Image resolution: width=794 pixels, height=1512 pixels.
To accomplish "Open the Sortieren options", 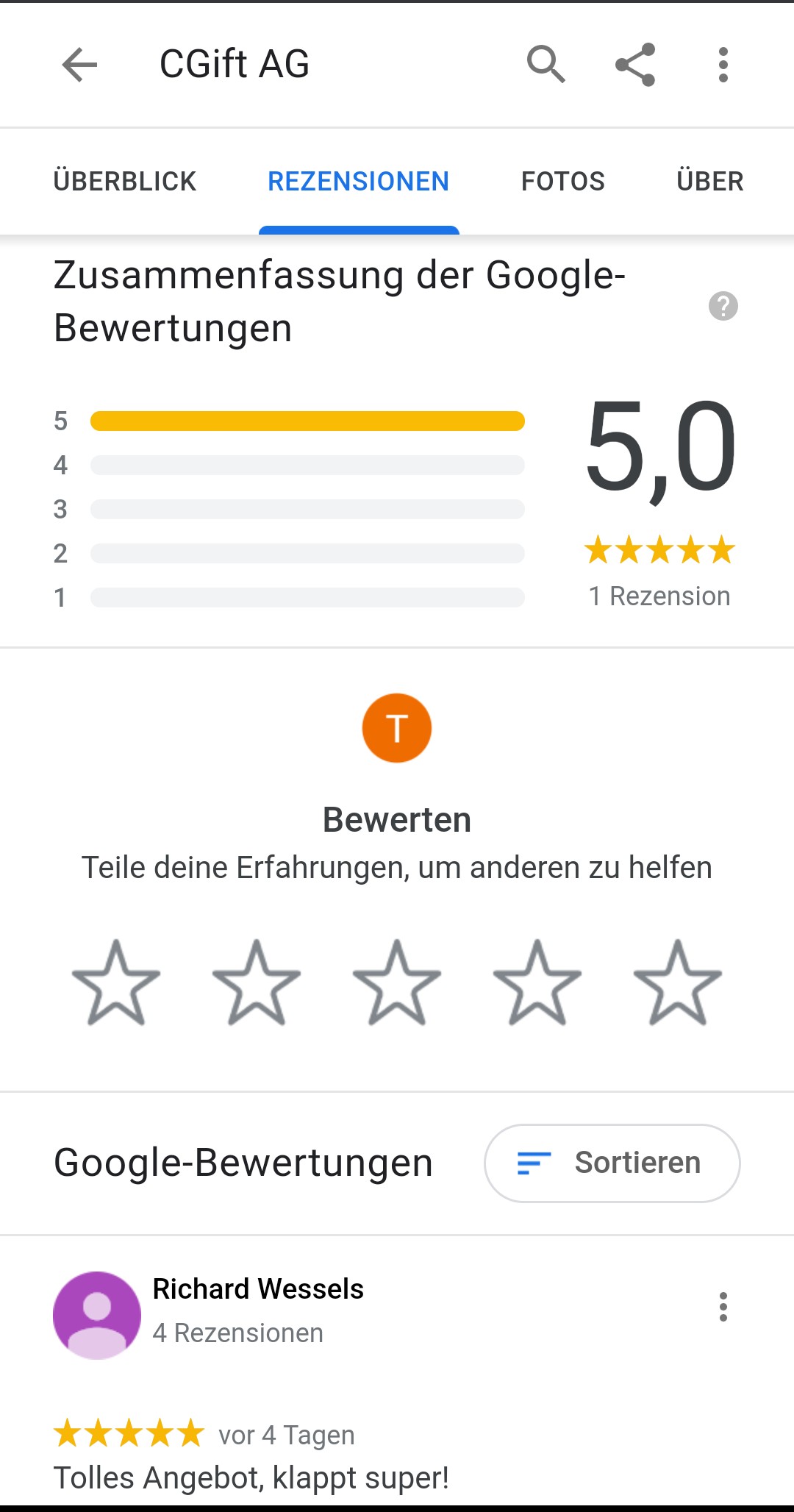I will click(612, 1163).
